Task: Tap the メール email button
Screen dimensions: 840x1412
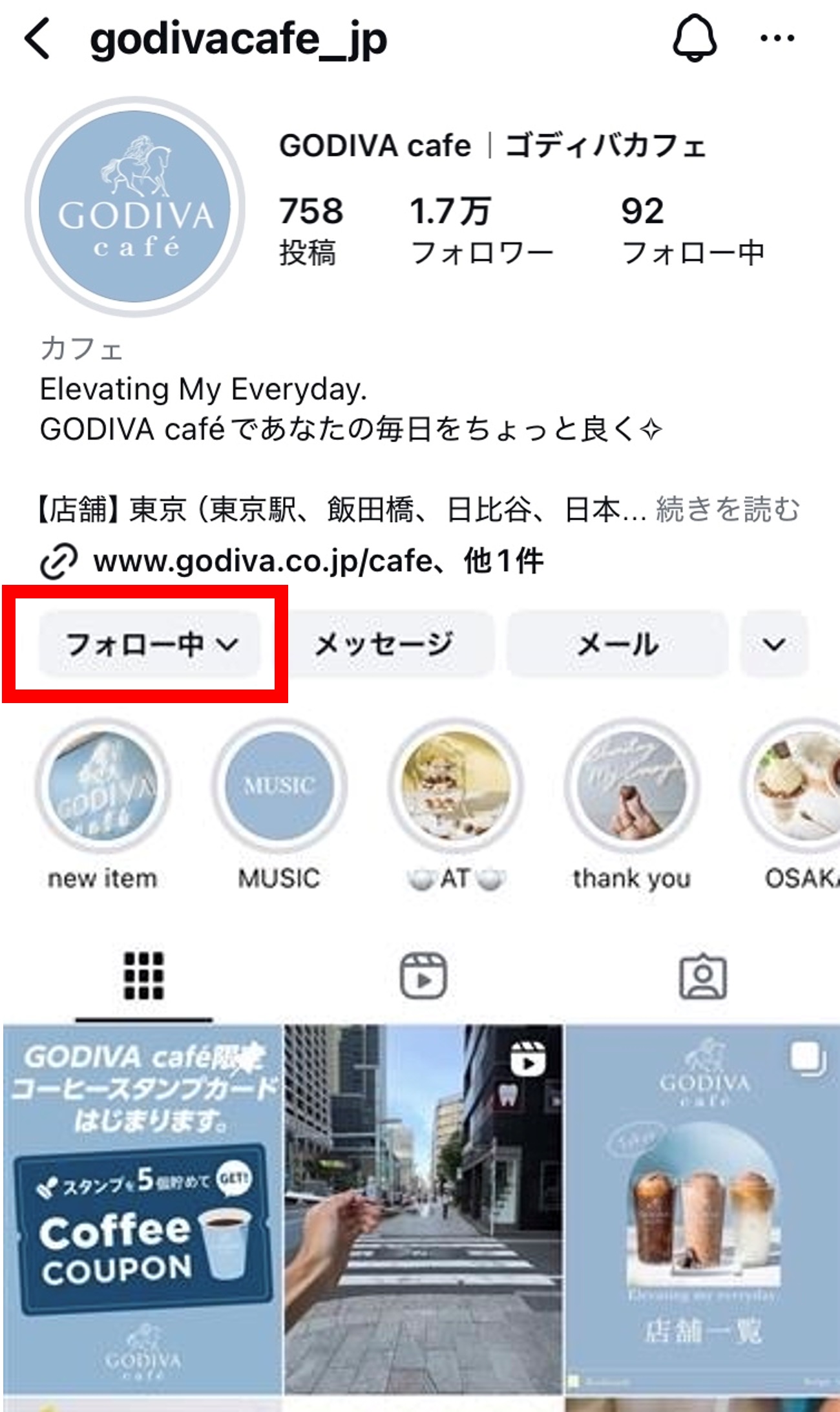Action: tap(618, 644)
